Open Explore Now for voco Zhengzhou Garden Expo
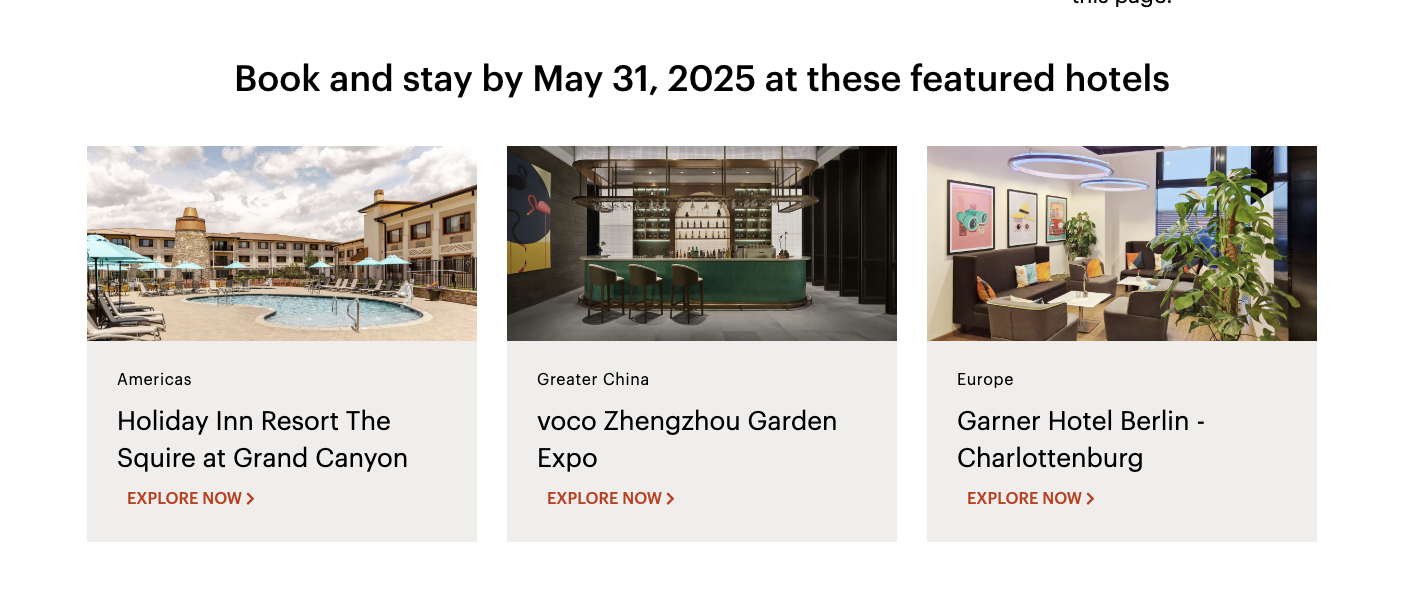The width and height of the screenshot is (1406, 594). (610, 498)
